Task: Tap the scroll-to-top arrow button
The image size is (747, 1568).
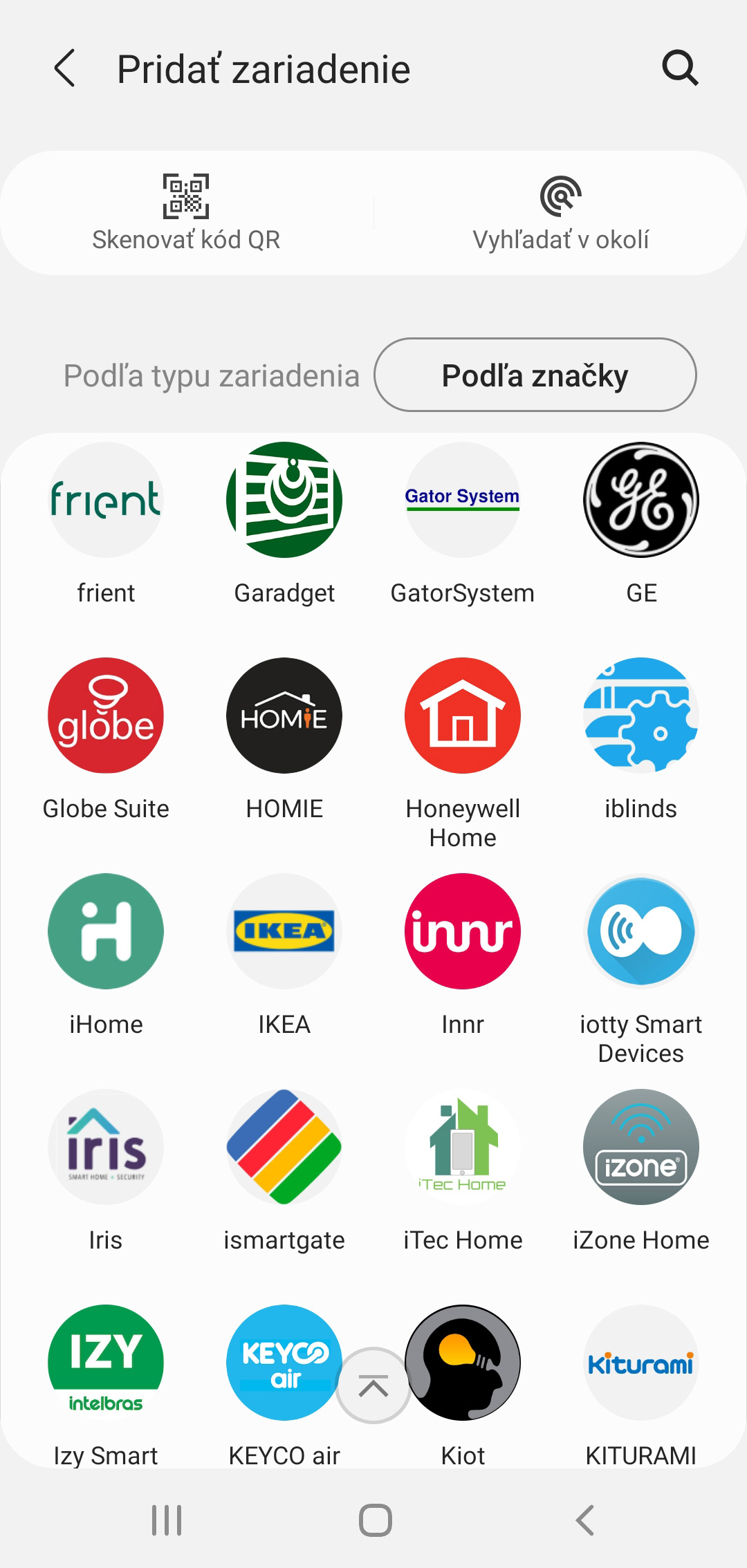Action: pos(373,1385)
